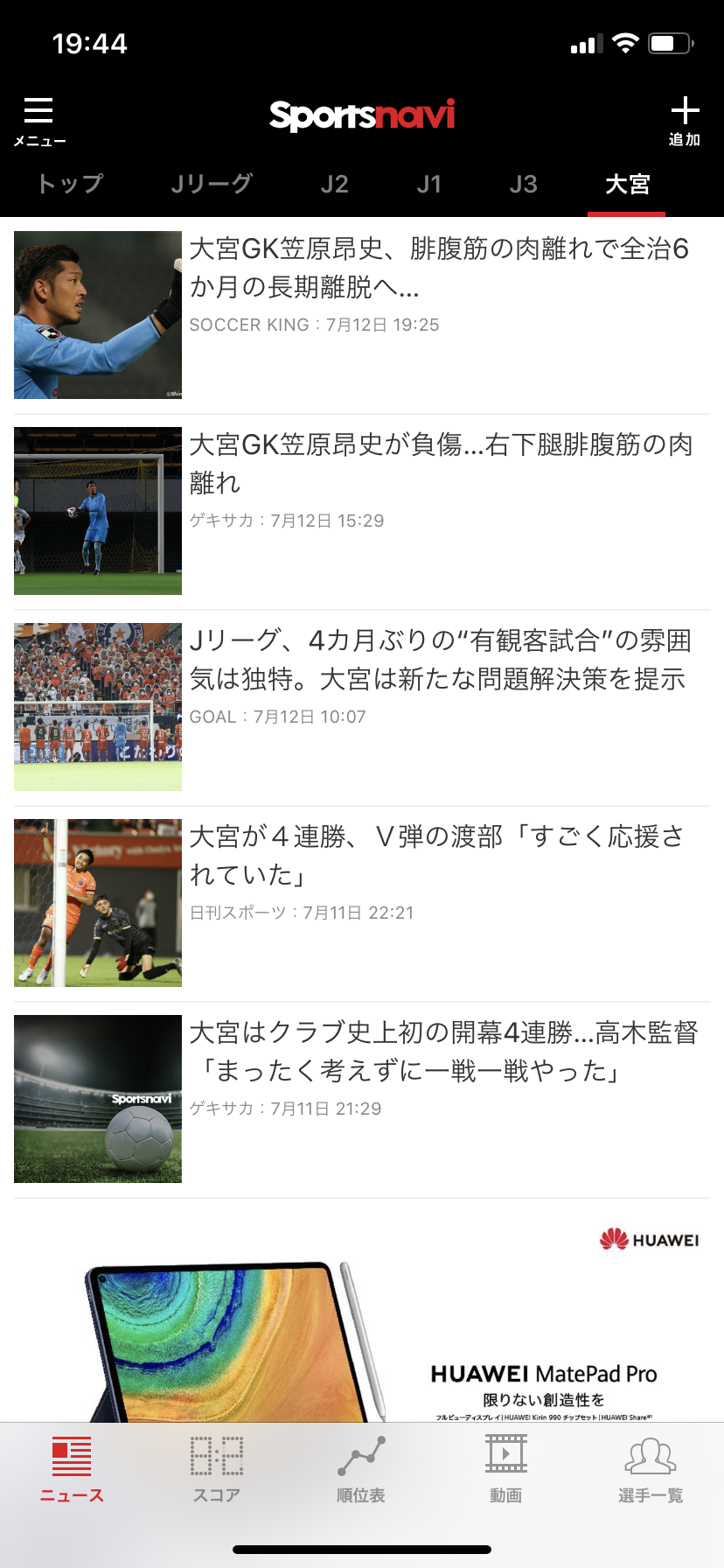Go to the J2 tab
The image size is (724, 1568).
(334, 184)
